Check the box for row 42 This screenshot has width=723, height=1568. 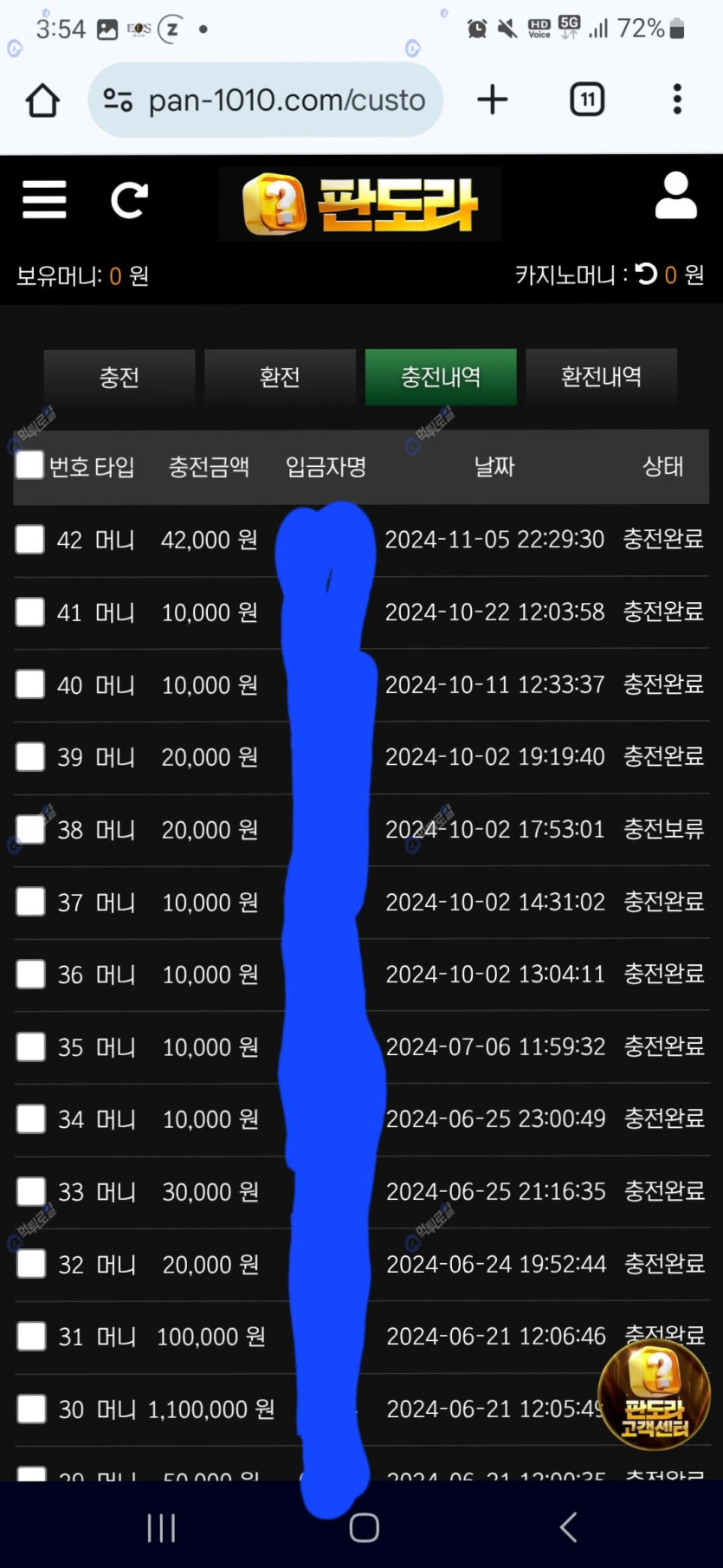pos(29,539)
